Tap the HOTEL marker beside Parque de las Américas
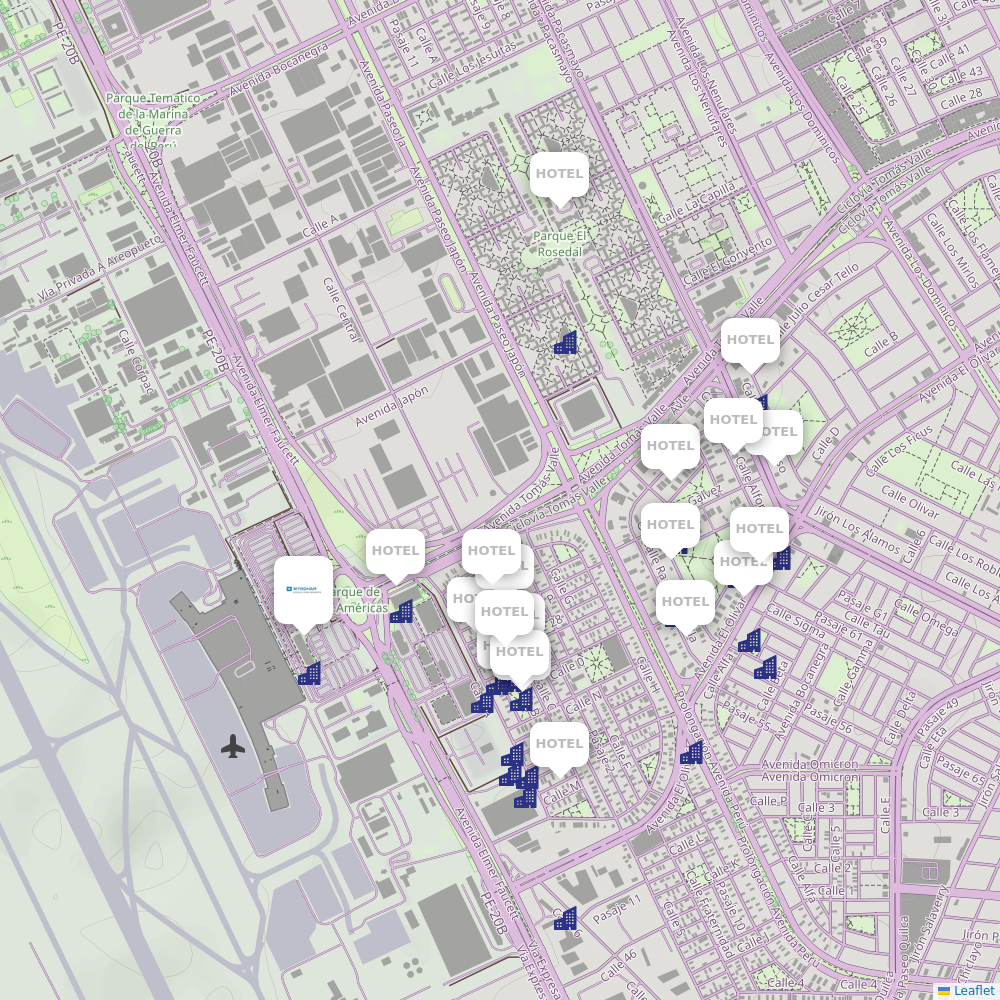Image resolution: width=1000 pixels, height=1000 pixels. point(395,551)
